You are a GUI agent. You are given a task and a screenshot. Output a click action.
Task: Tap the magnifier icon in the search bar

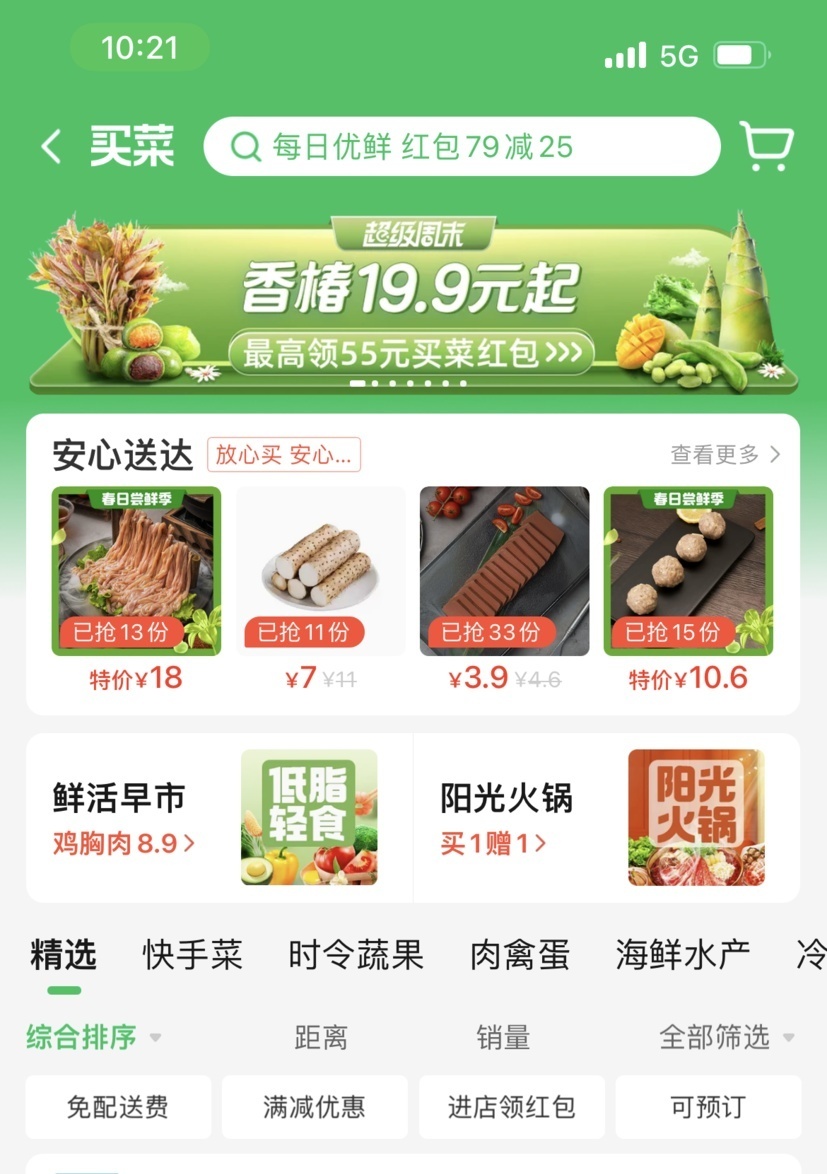(243, 146)
